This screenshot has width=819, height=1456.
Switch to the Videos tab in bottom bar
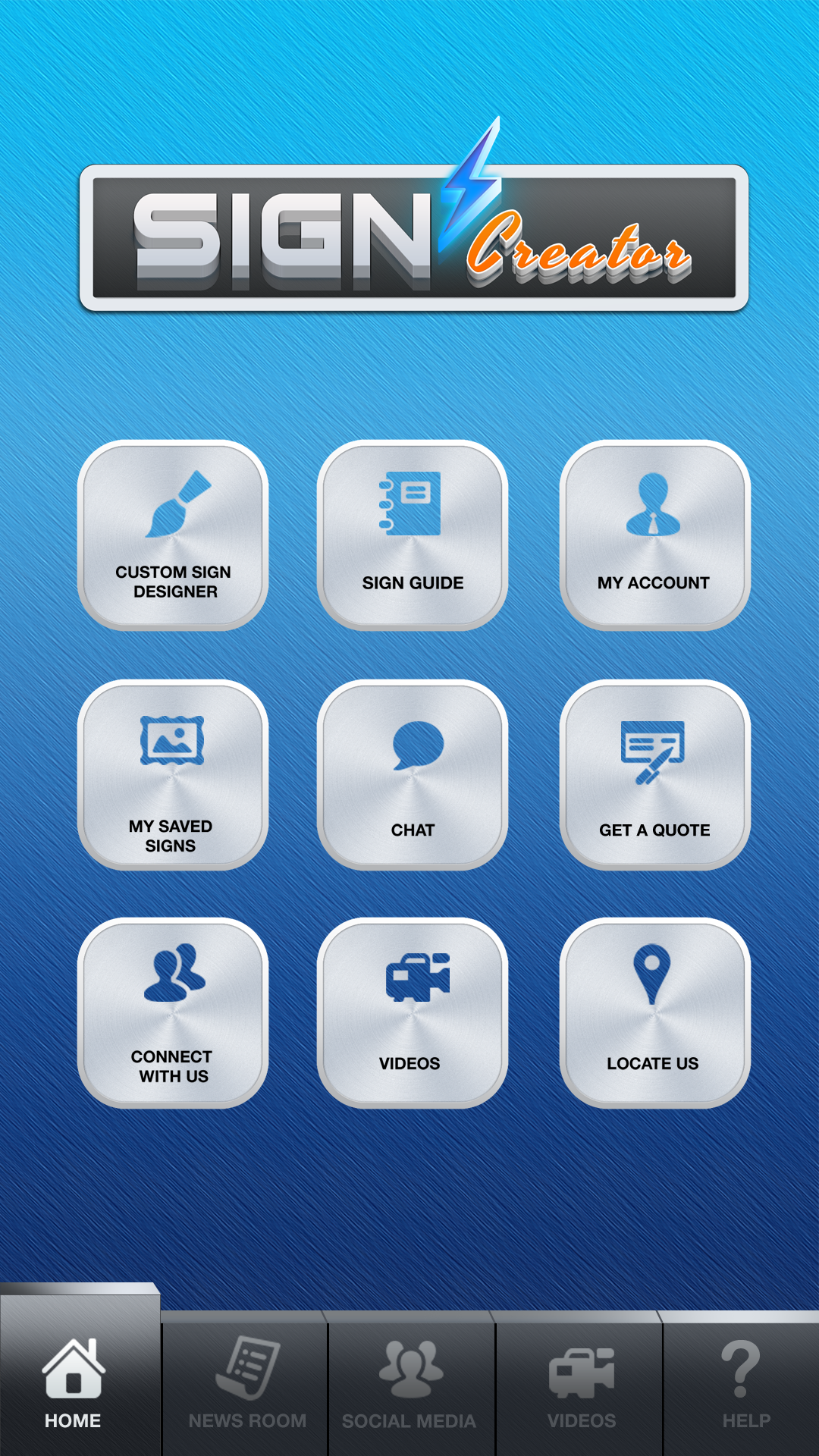580,1383
